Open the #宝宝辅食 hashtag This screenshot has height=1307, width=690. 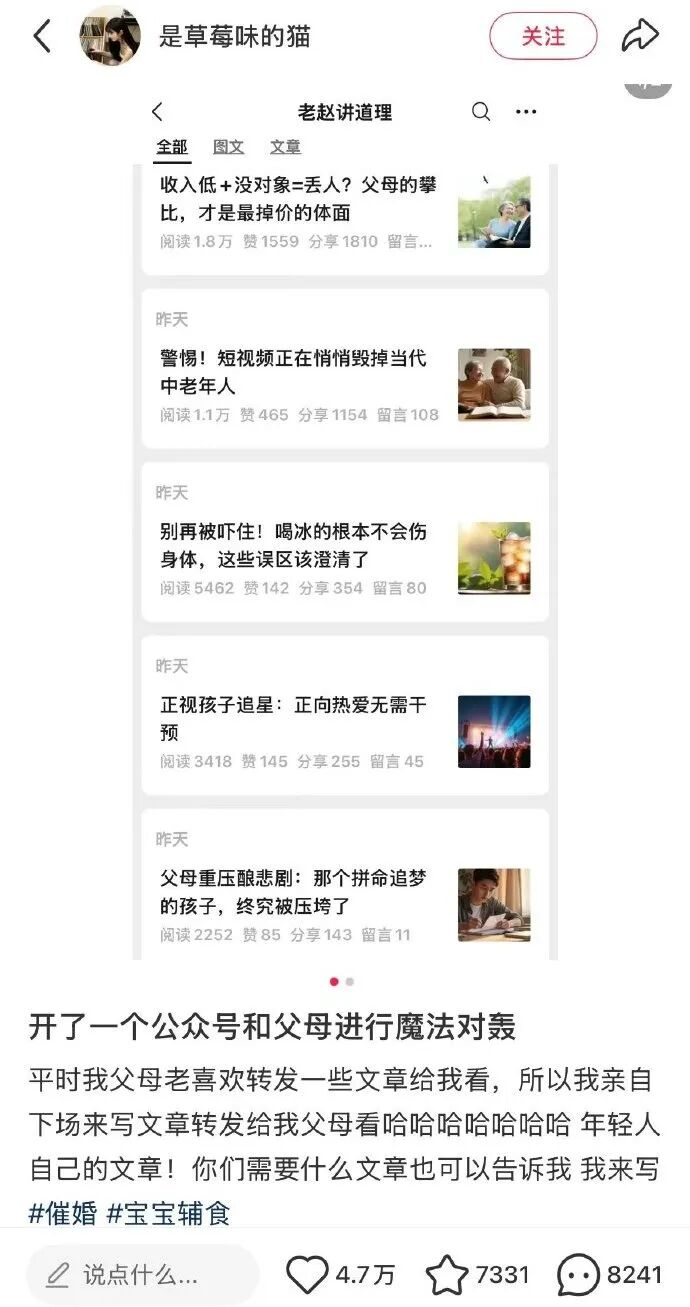[169, 1213]
